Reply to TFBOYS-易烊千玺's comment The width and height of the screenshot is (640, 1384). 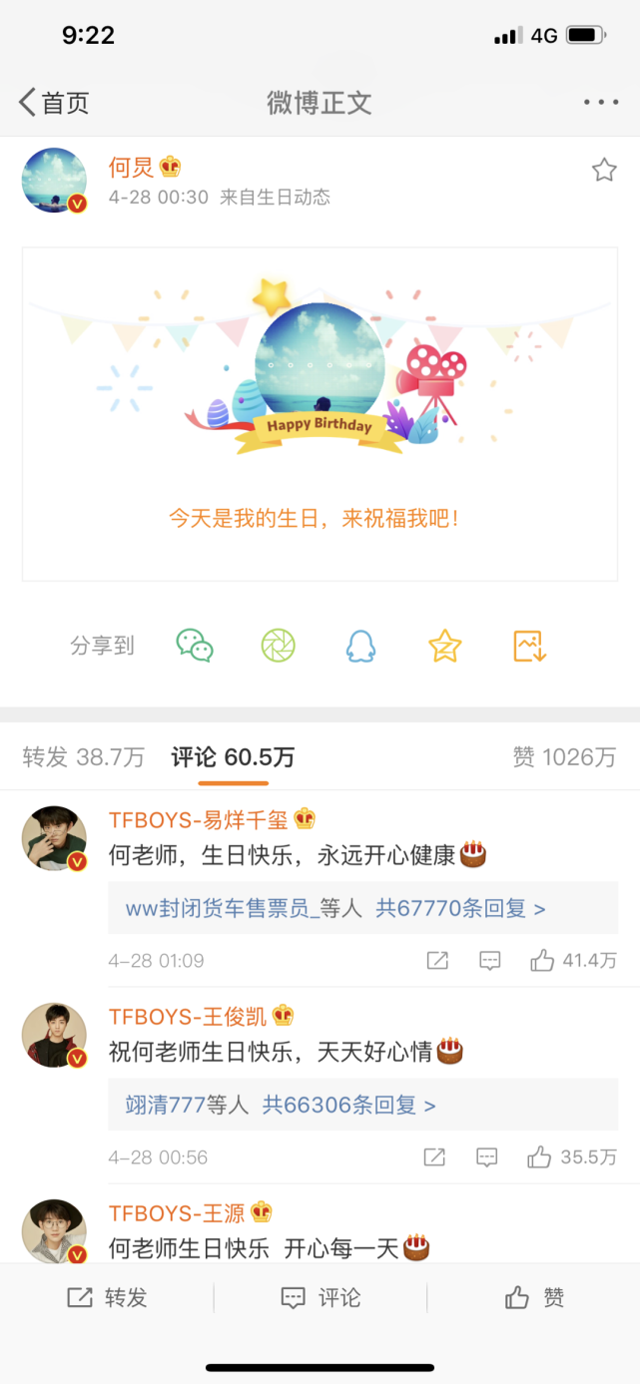(490, 961)
